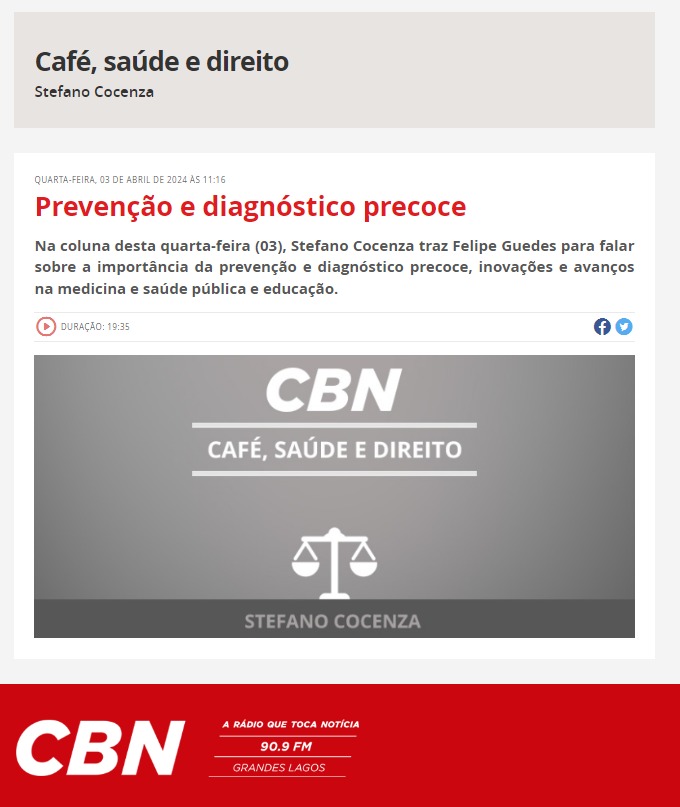Open the Café, saúde e direito banner image

(x=334, y=496)
